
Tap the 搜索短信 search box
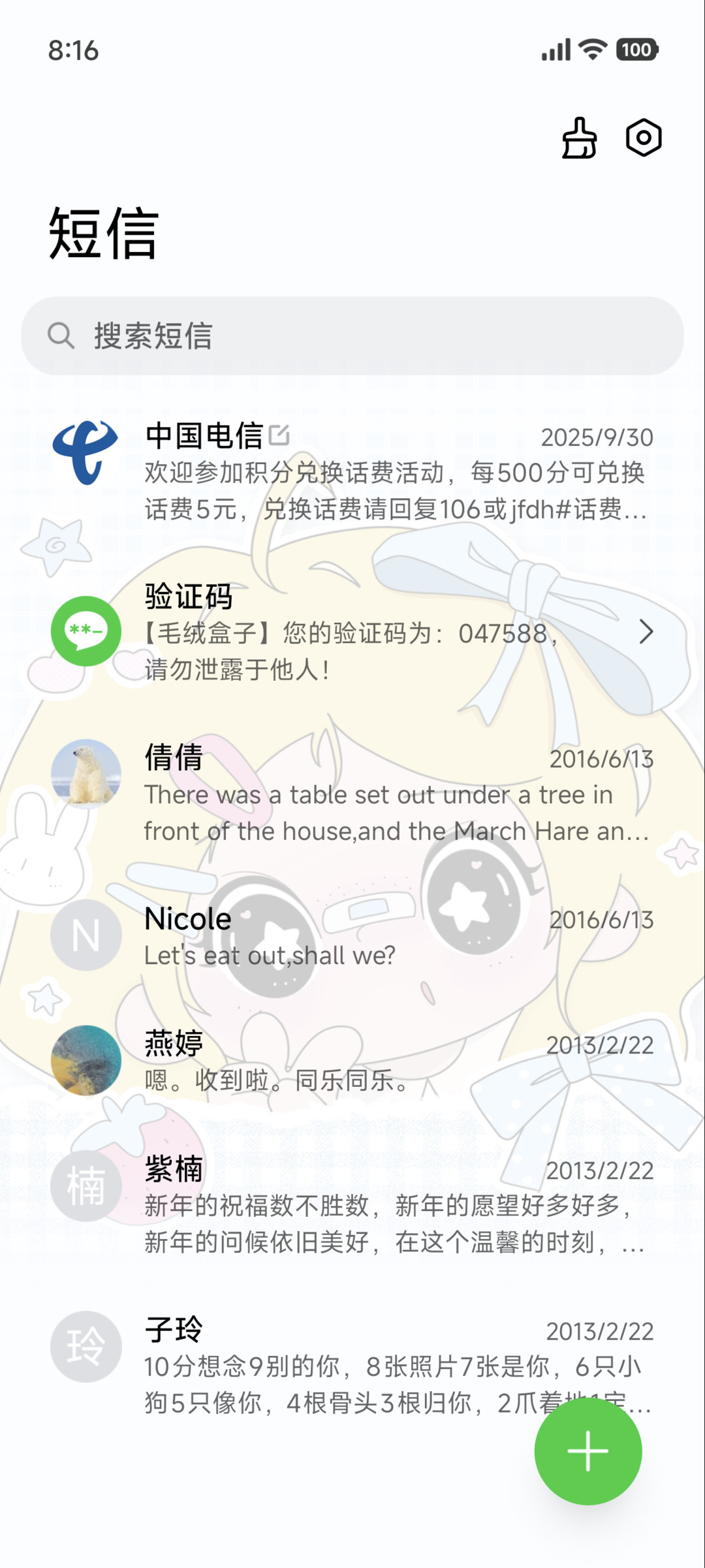[352, 336]
